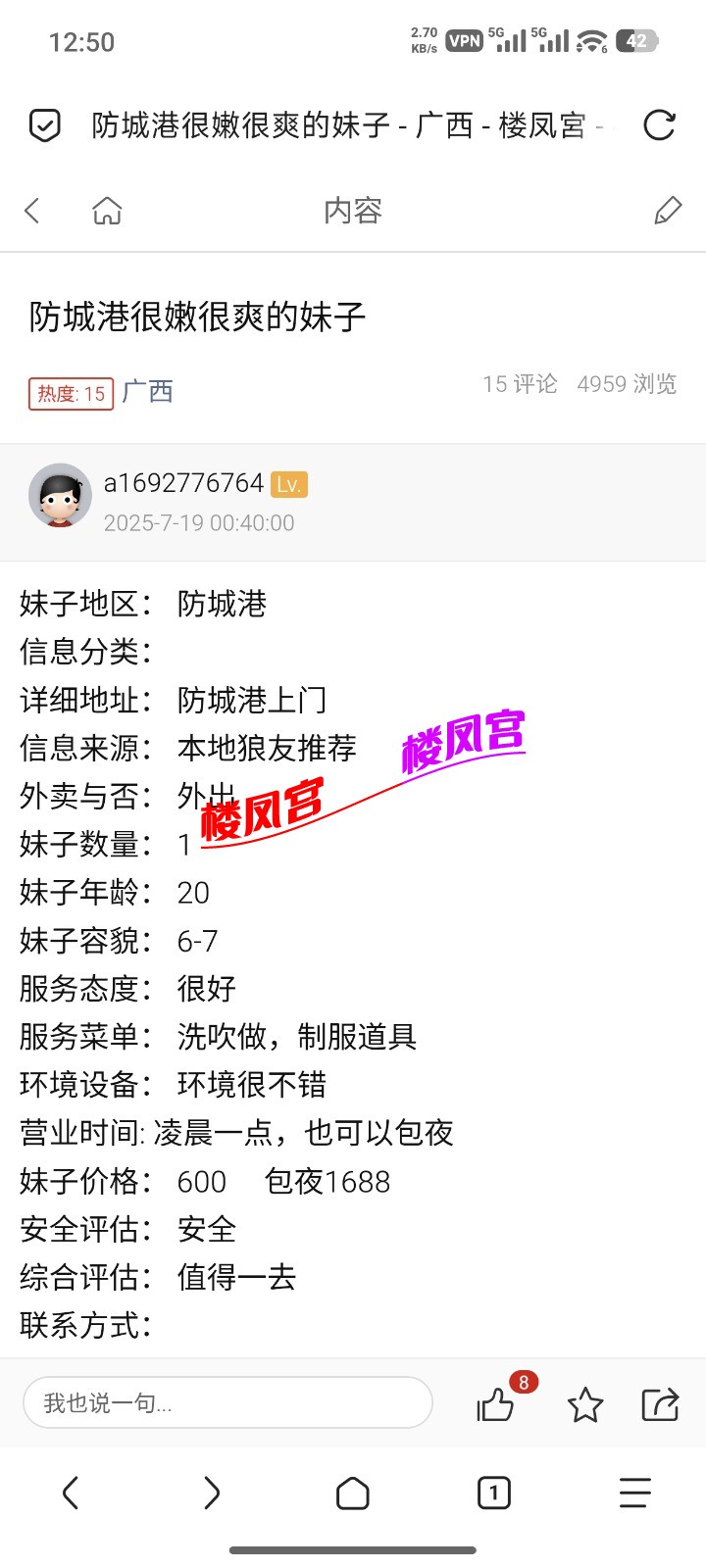Open the 广西 region tag
The width and height of the screenshot is (706, 1568).
(149, 391)
